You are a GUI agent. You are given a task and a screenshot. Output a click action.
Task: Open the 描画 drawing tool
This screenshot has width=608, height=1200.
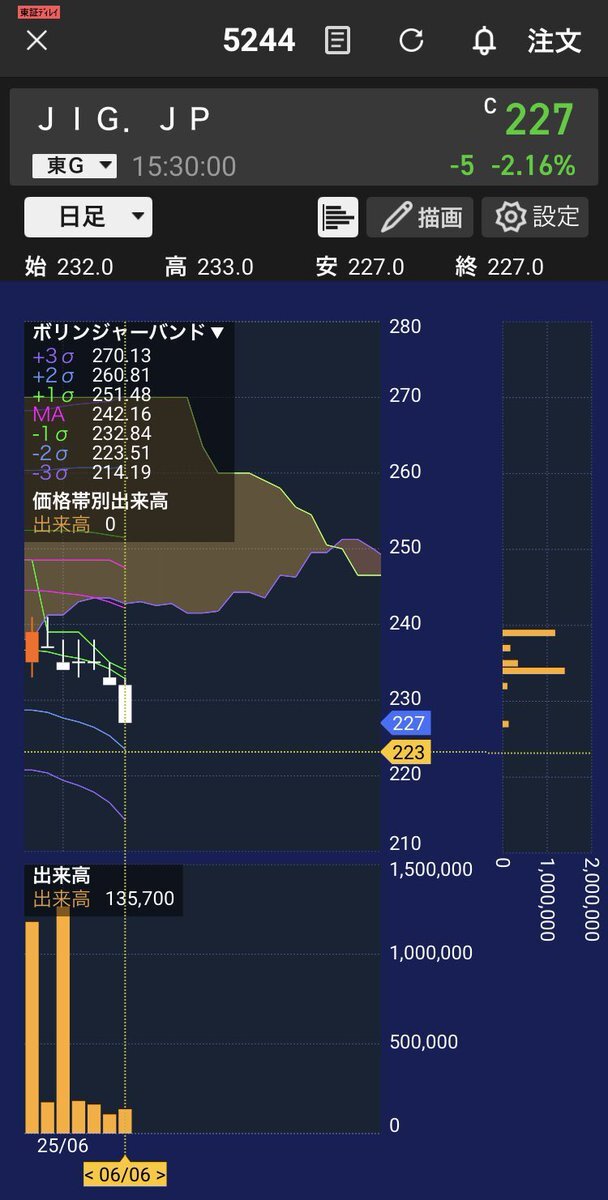420,216
